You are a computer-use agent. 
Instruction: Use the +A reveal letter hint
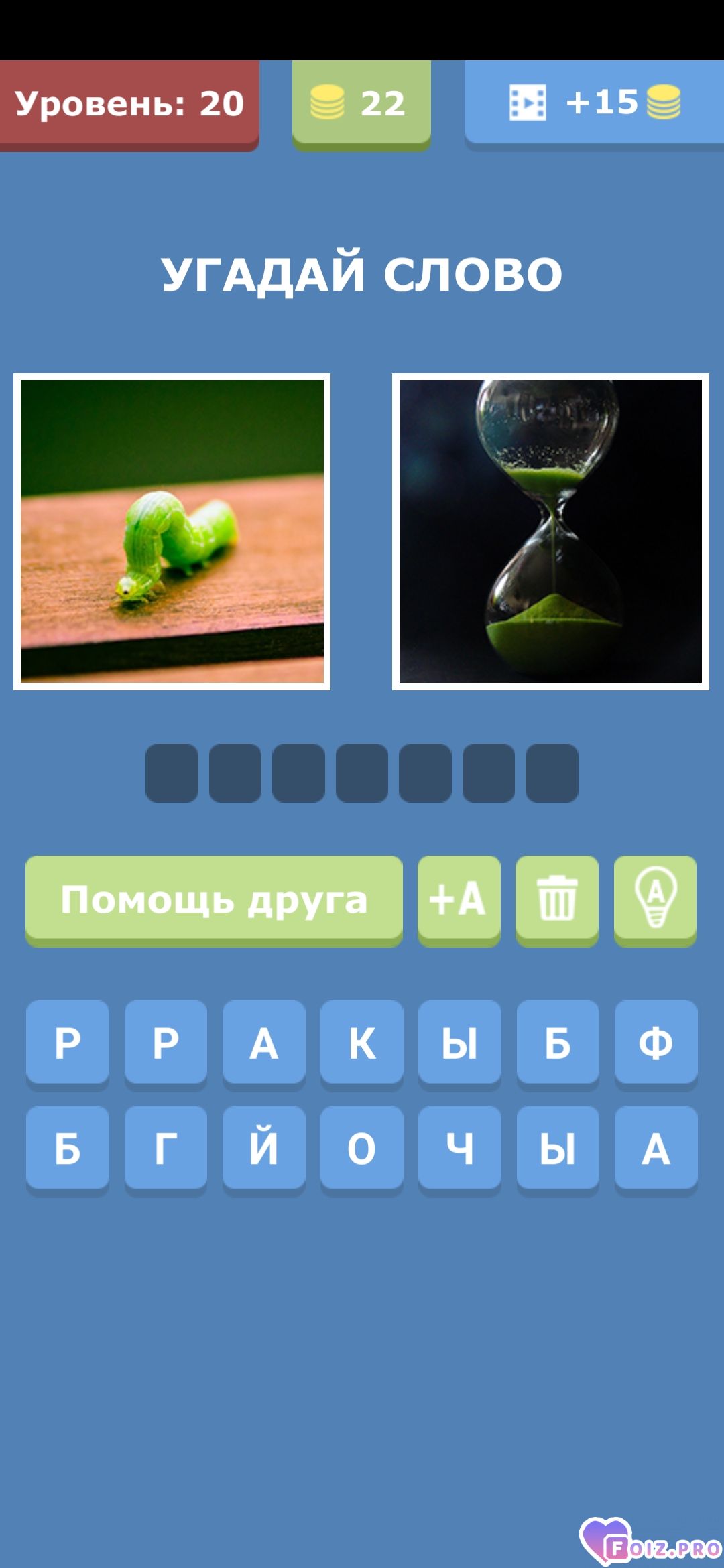point(459,900)
